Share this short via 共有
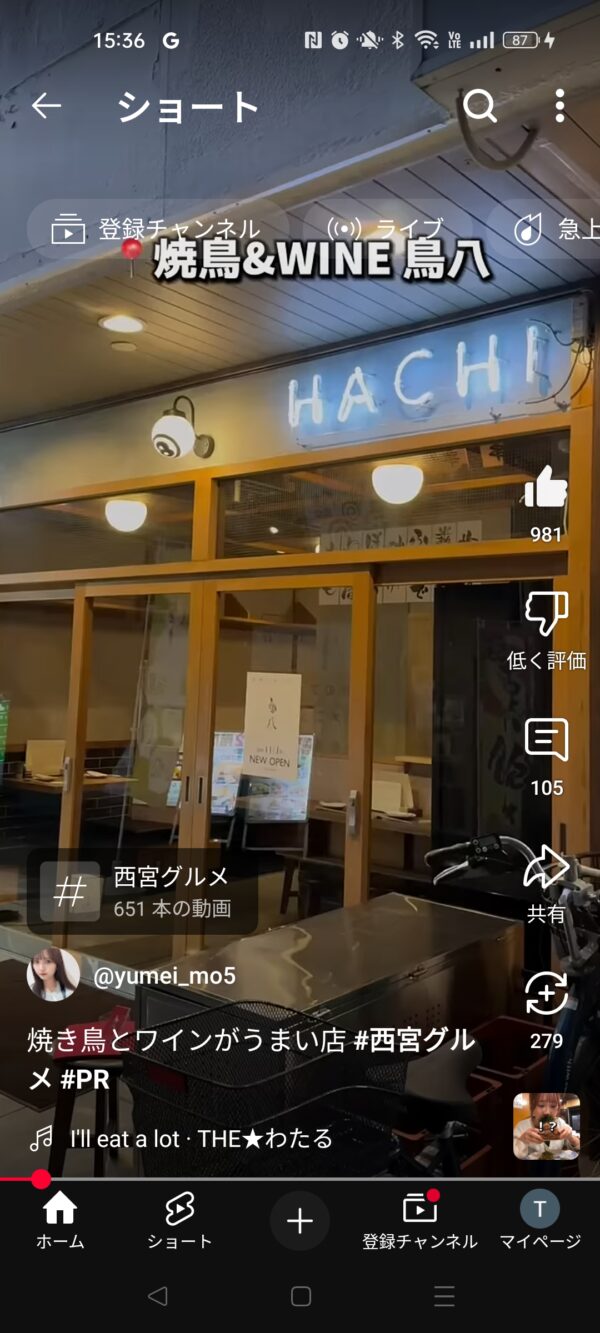Viewport: 600px width, 1333px height. point(546,868)
